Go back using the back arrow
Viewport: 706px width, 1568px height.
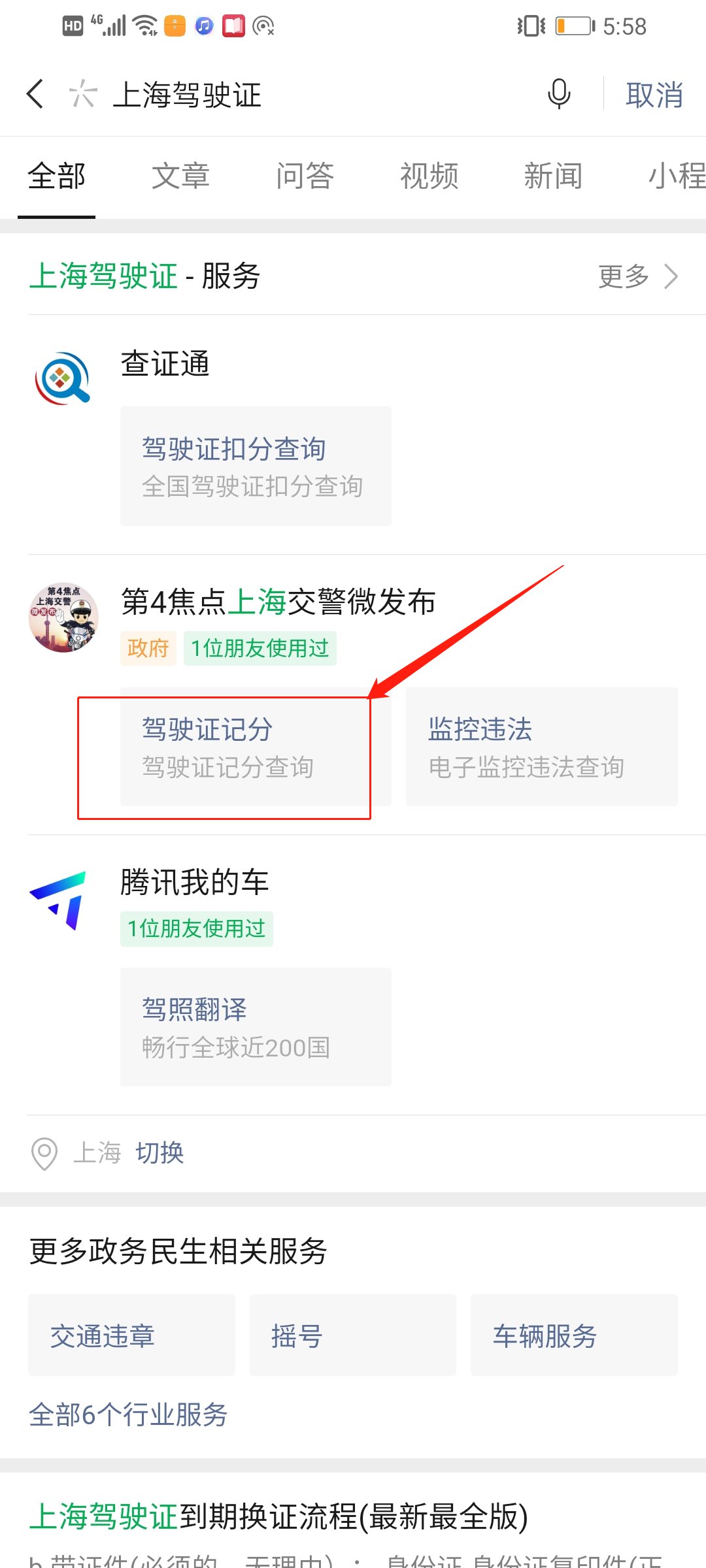point(36,94)
